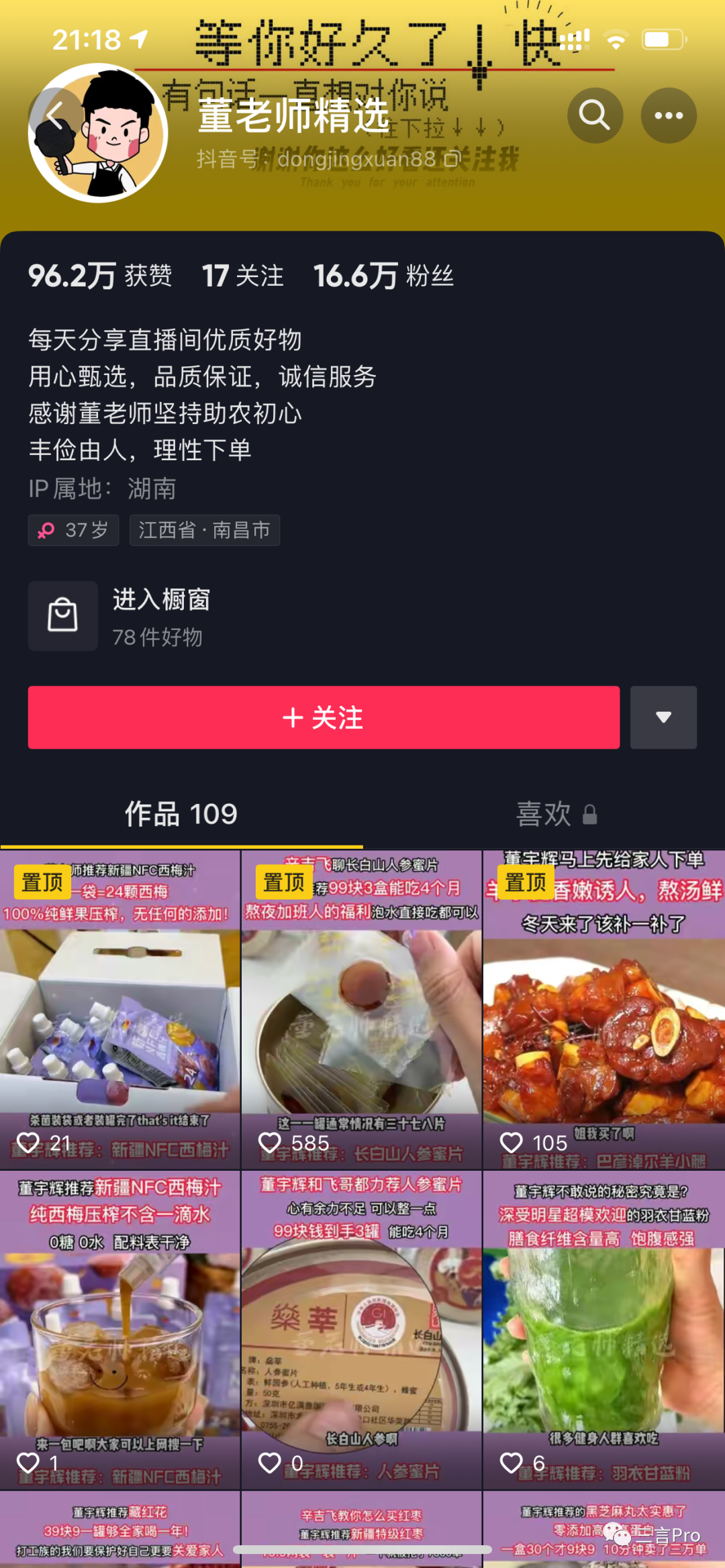Switch to the 作品 109 tab

(181, 814)
